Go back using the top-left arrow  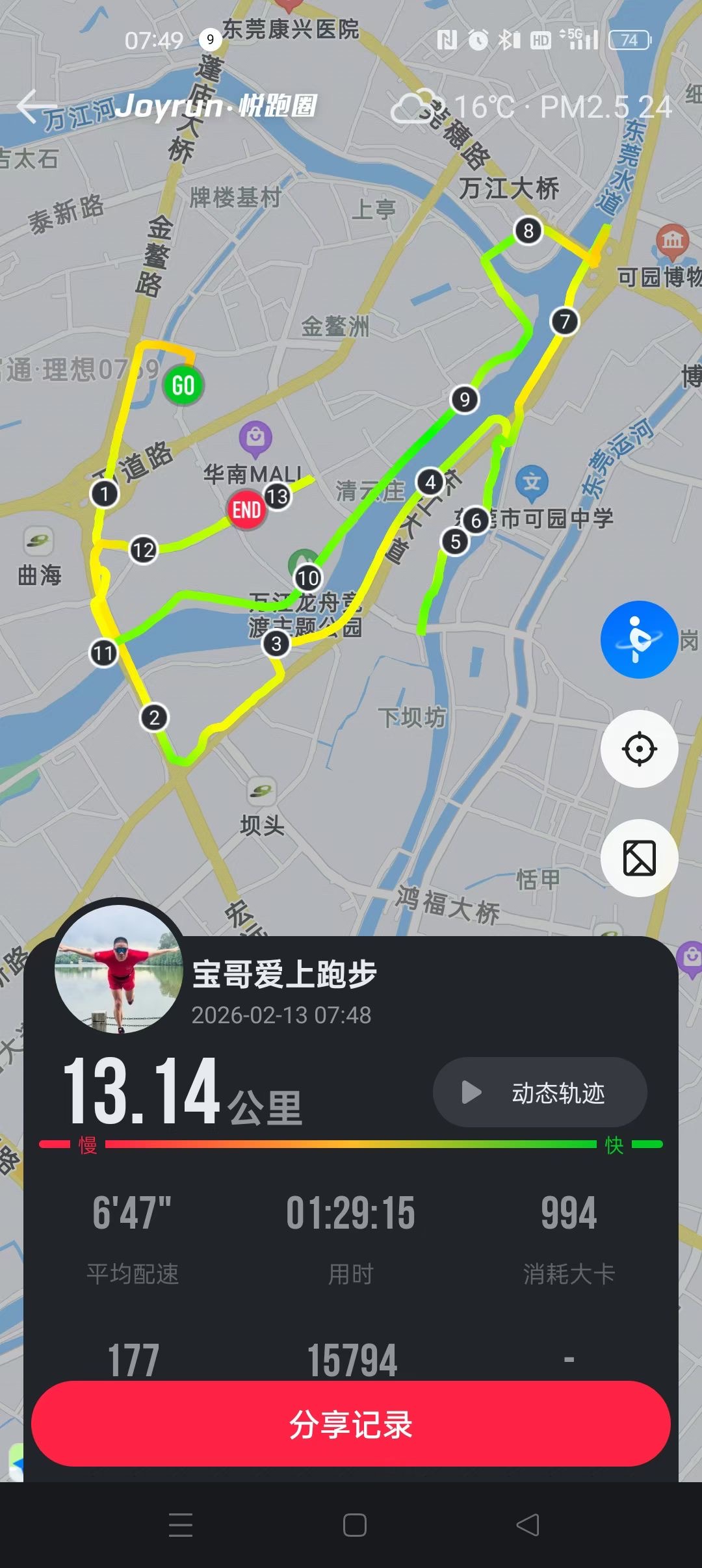[x=36, y=107]
